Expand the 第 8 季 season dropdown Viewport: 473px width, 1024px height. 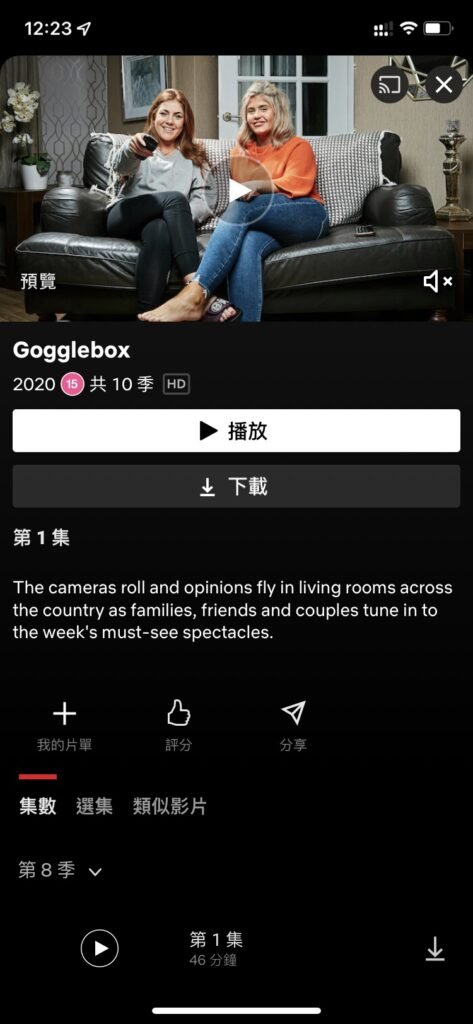[60, 871]
